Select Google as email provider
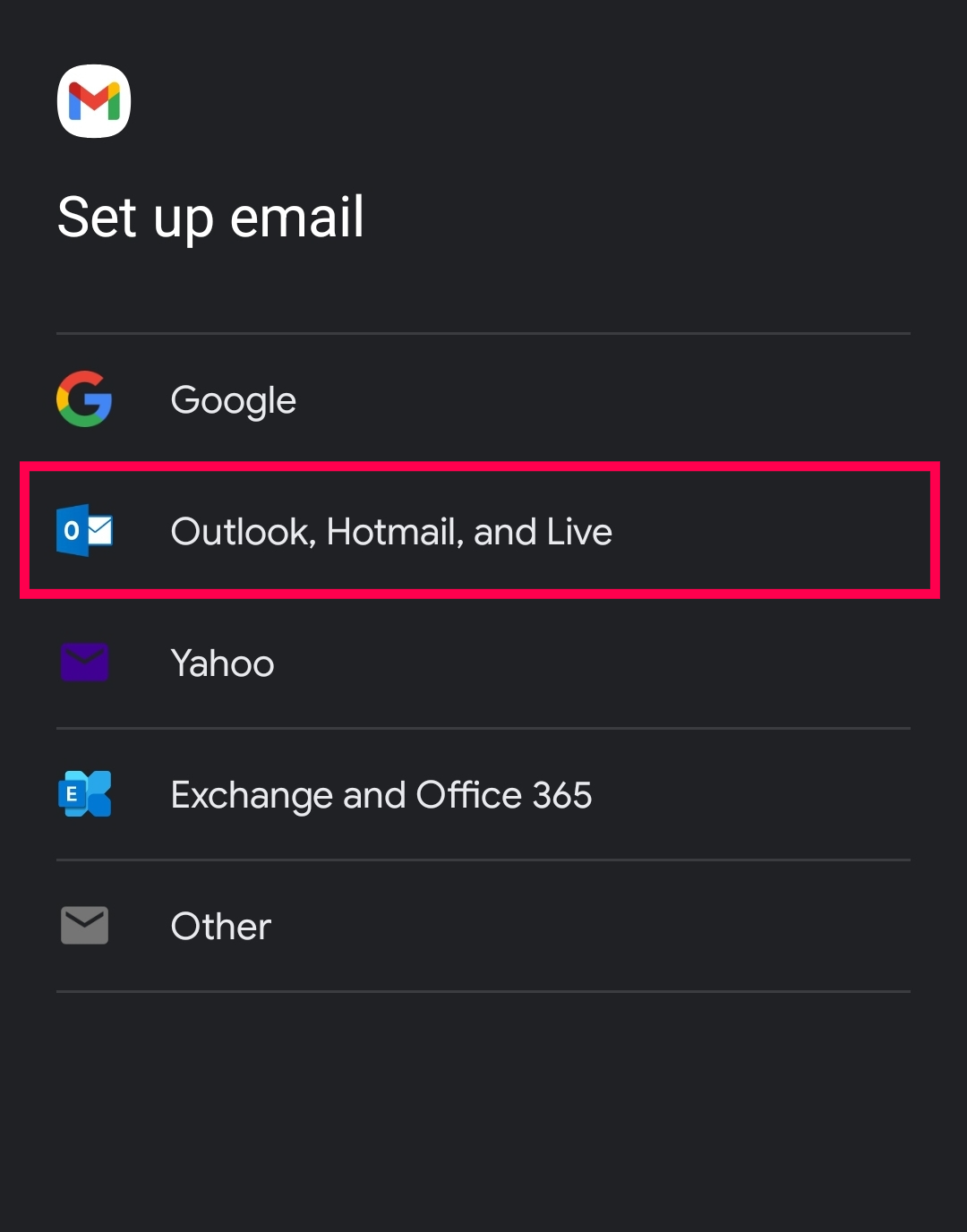Image resolution: width=967 pixels, height=1232 pixels. click(233, 399)
